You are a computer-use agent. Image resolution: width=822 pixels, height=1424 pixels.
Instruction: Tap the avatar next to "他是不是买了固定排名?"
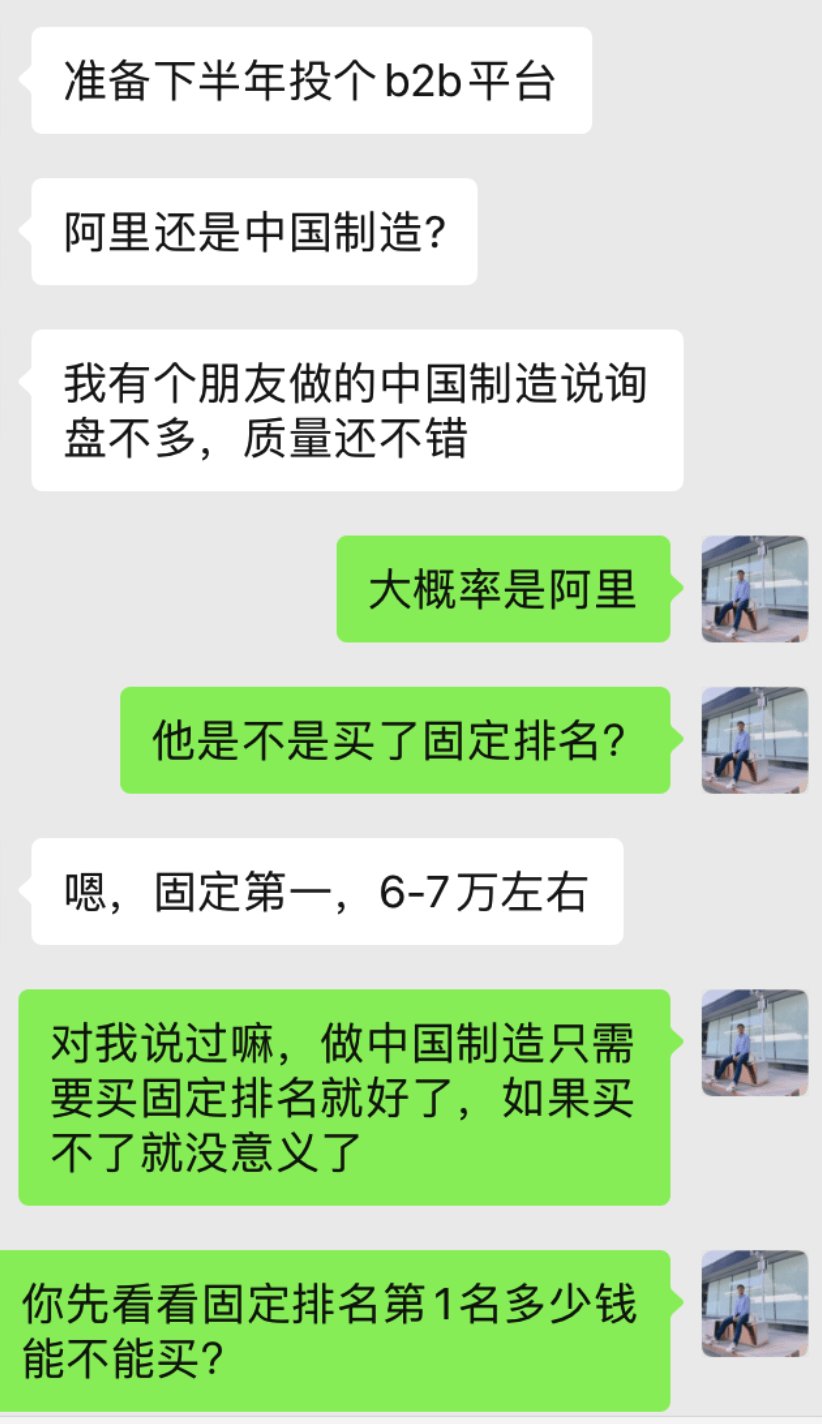click(754, 740)
